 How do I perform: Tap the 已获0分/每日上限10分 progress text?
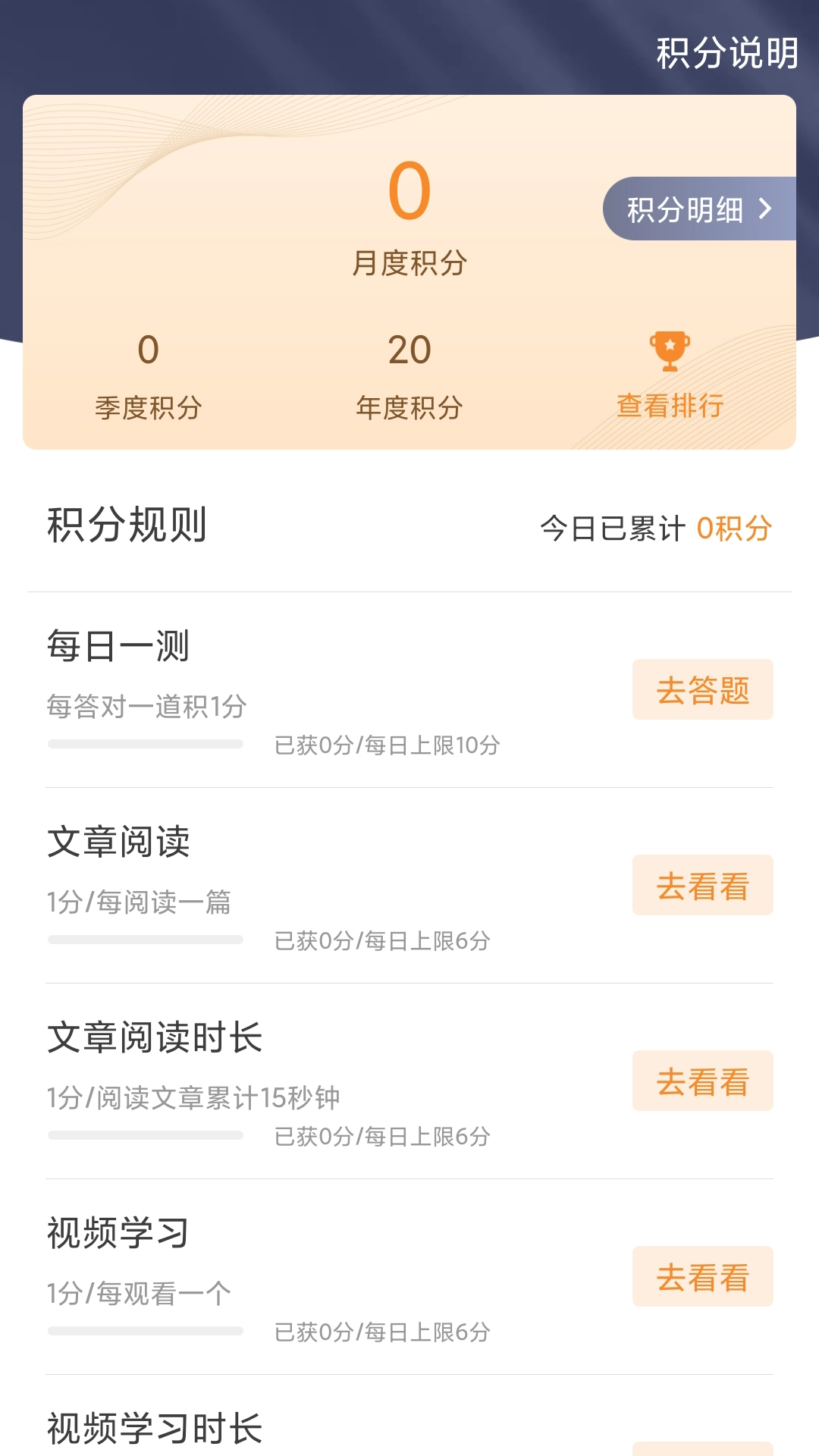coord(389,746)
